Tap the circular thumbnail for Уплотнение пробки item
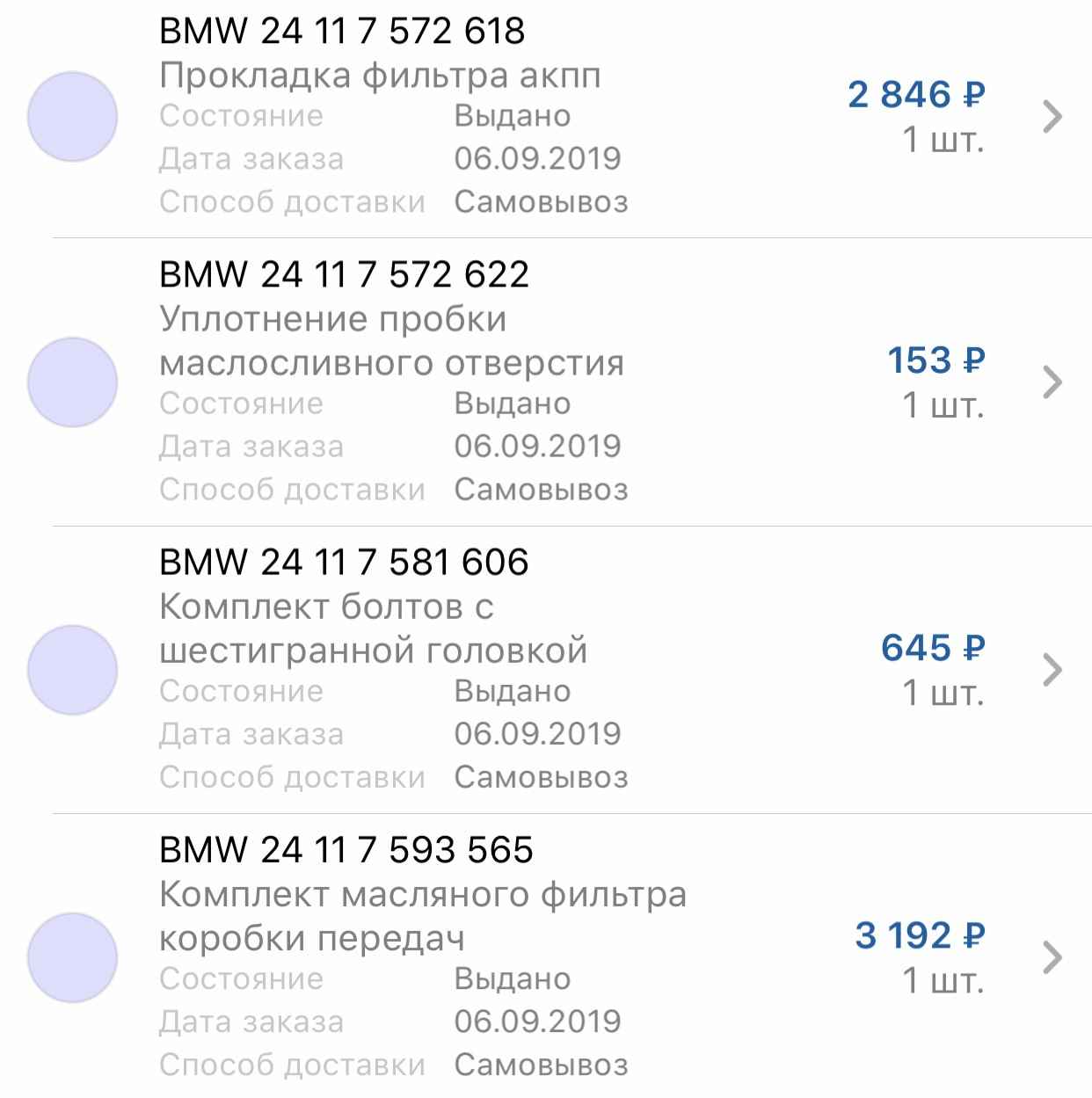This screenshot has height=1098, width=1092. 72,382
